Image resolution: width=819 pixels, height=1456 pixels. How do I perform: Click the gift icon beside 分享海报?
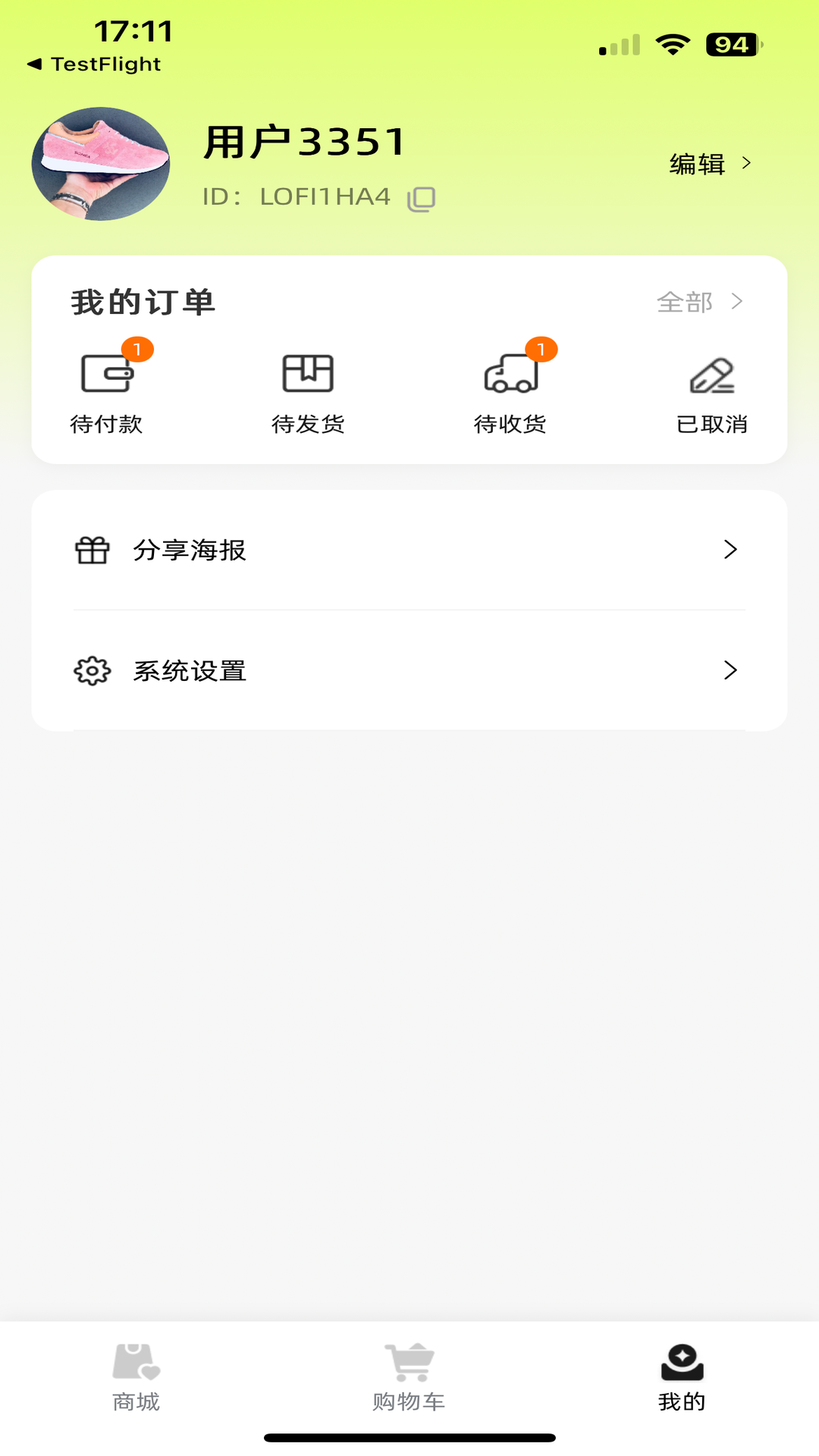tap(91, 551)
